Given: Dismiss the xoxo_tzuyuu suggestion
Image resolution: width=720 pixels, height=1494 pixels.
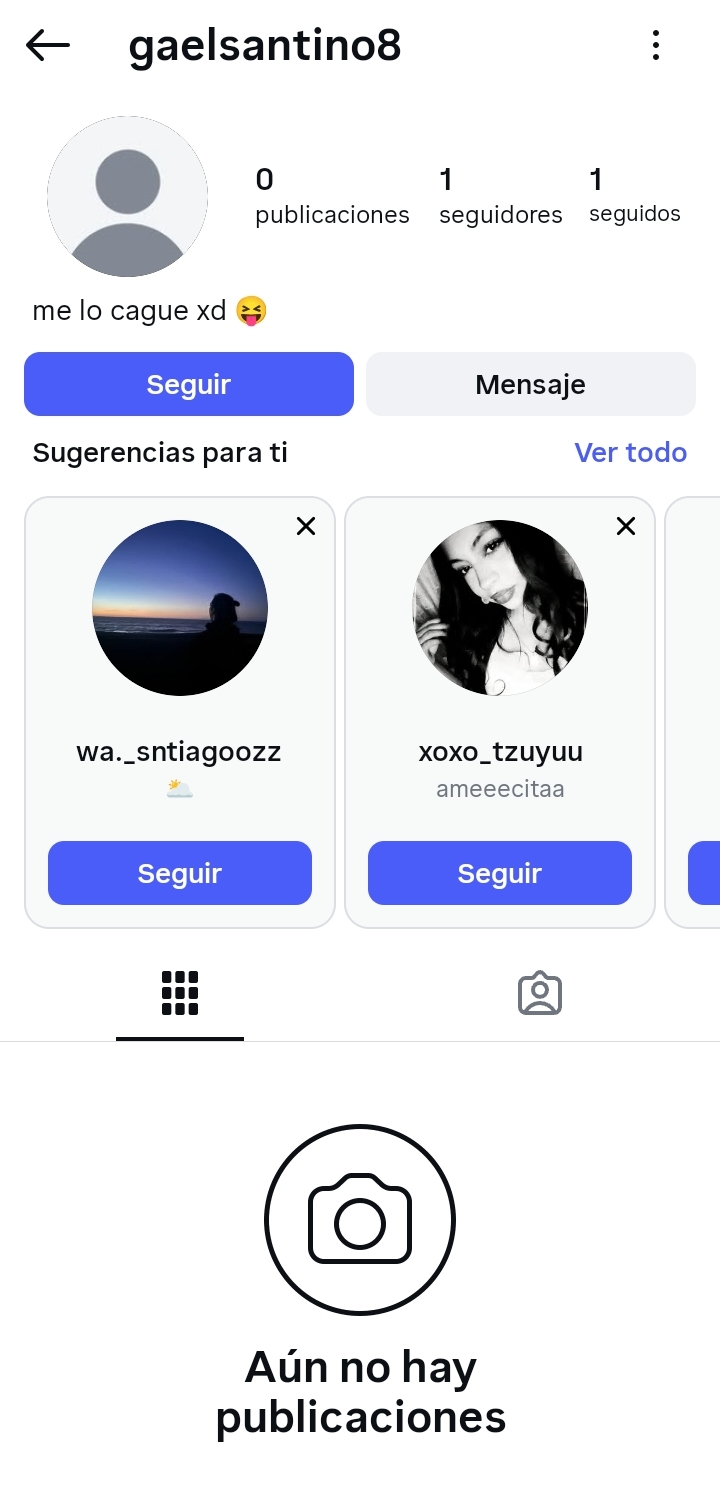Looking at the screenshot, I should coord(626,526).
